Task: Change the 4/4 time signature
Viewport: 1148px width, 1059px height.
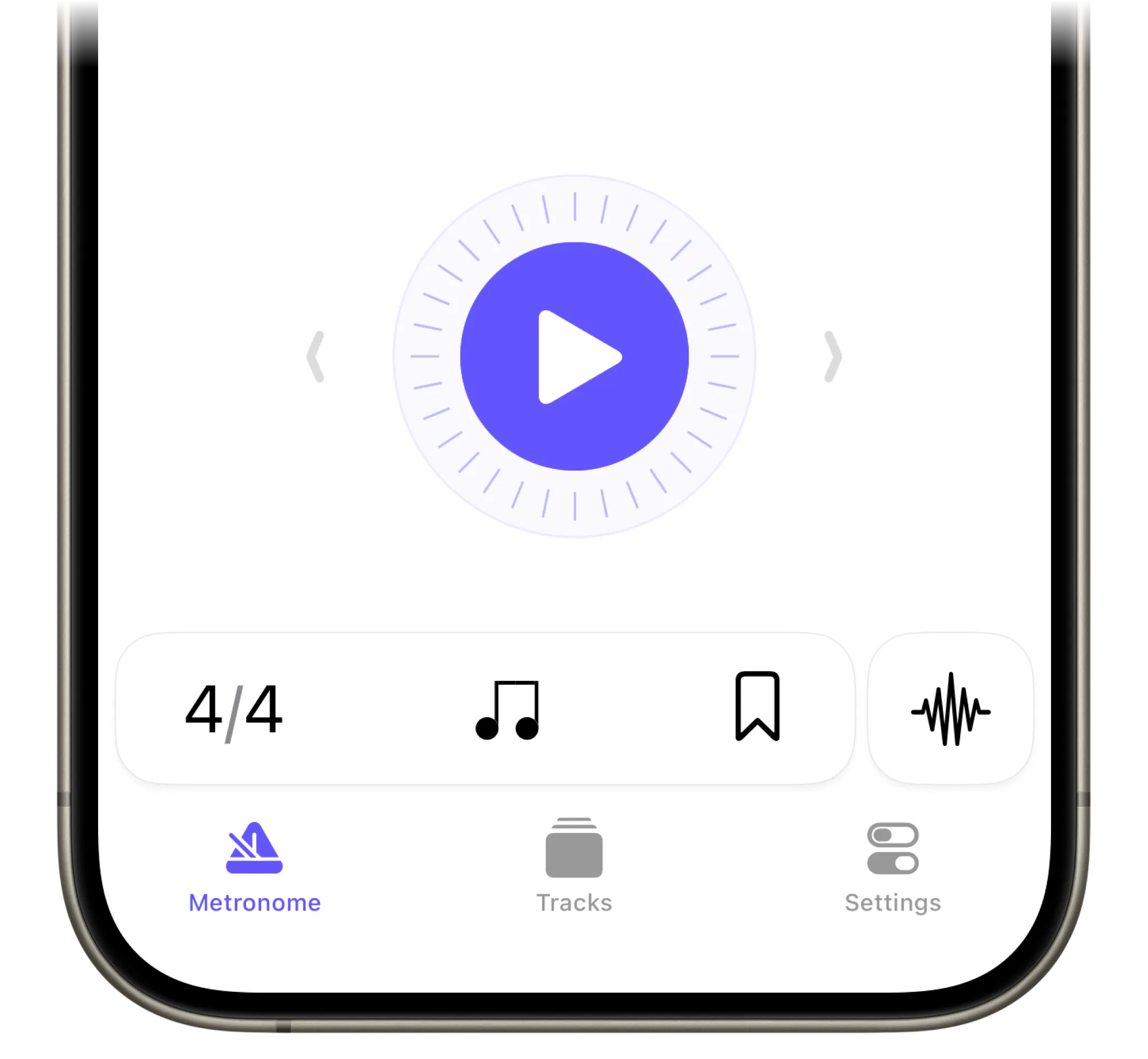Action: click(x=234, y=710)
